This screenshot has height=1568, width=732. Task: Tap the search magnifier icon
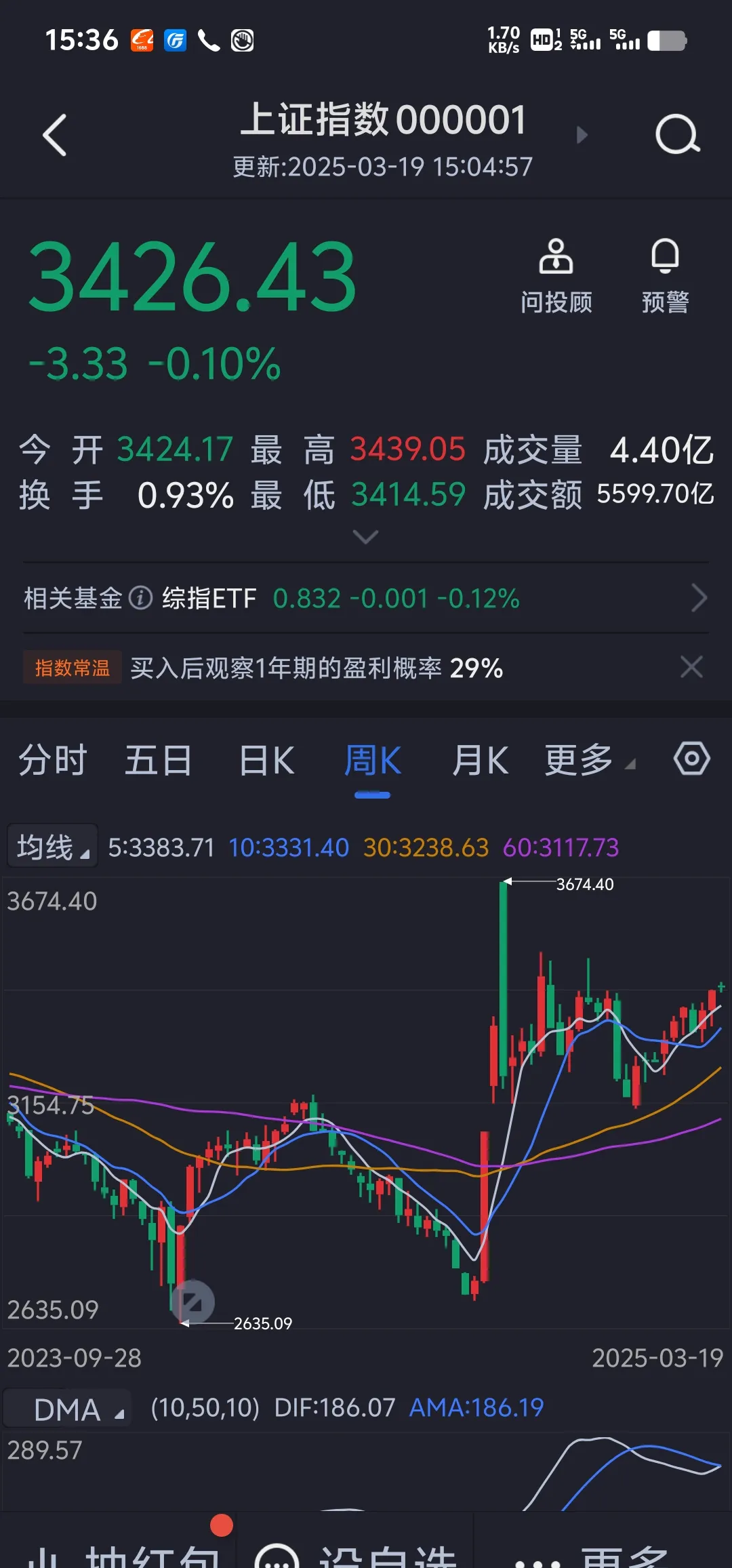coord(677,134)
